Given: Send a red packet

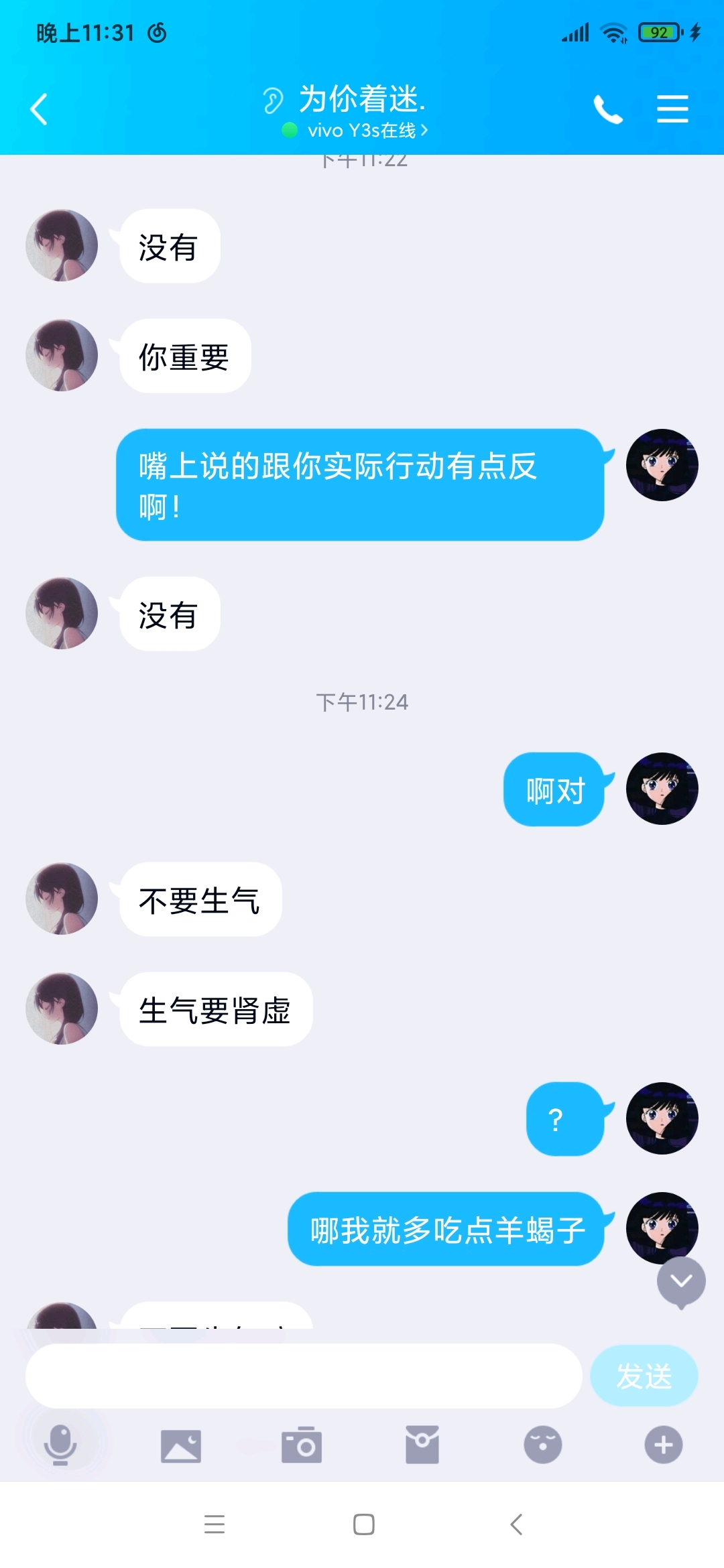Looking at the screenshot, I should [x=422, y=1445].
